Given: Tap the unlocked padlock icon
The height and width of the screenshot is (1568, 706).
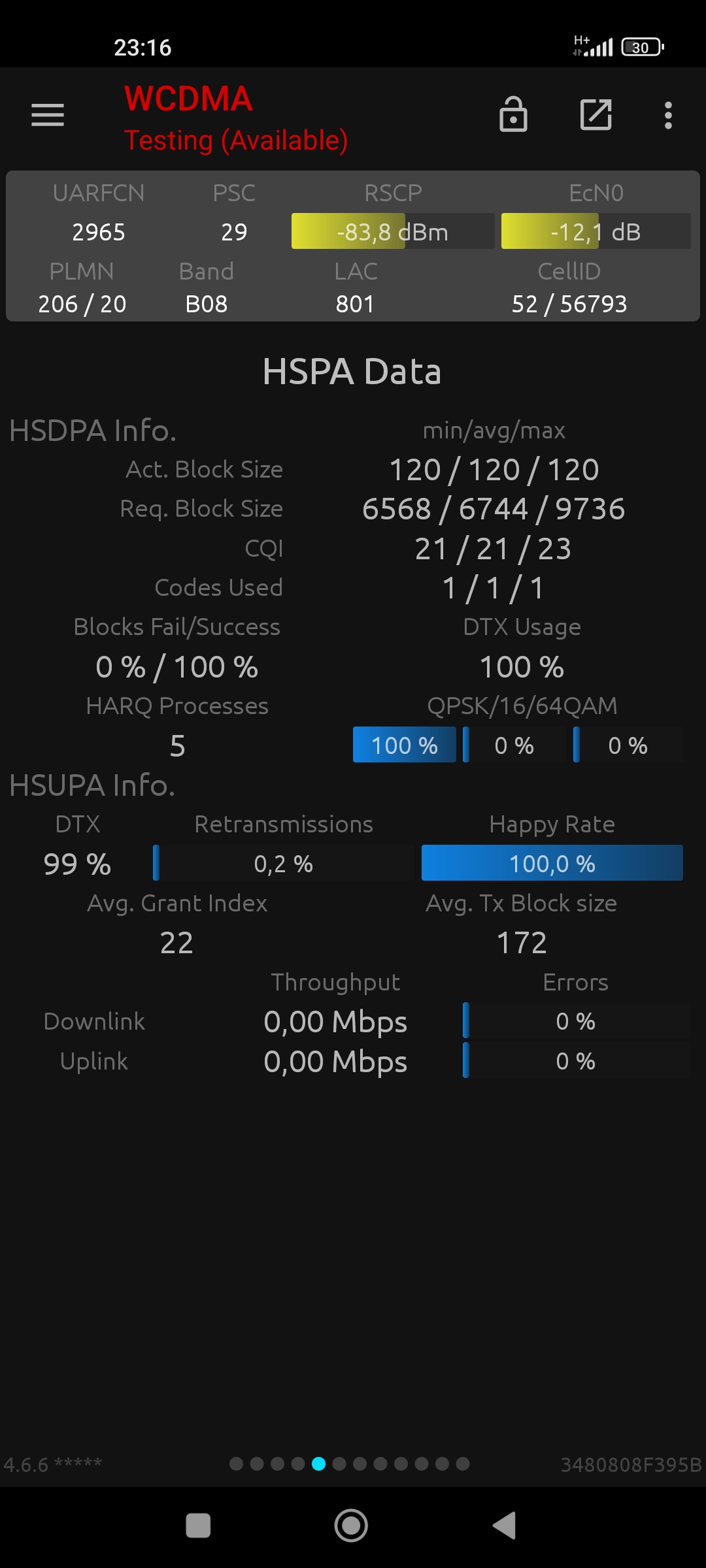Looking at the screenshot, I should (x=513, y=114).
